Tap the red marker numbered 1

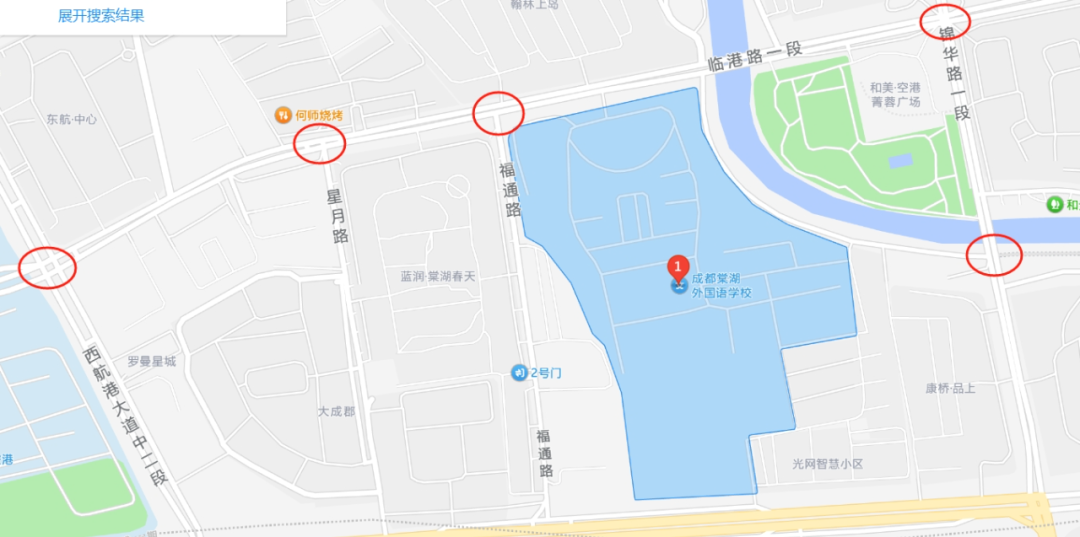coord(678,267)
